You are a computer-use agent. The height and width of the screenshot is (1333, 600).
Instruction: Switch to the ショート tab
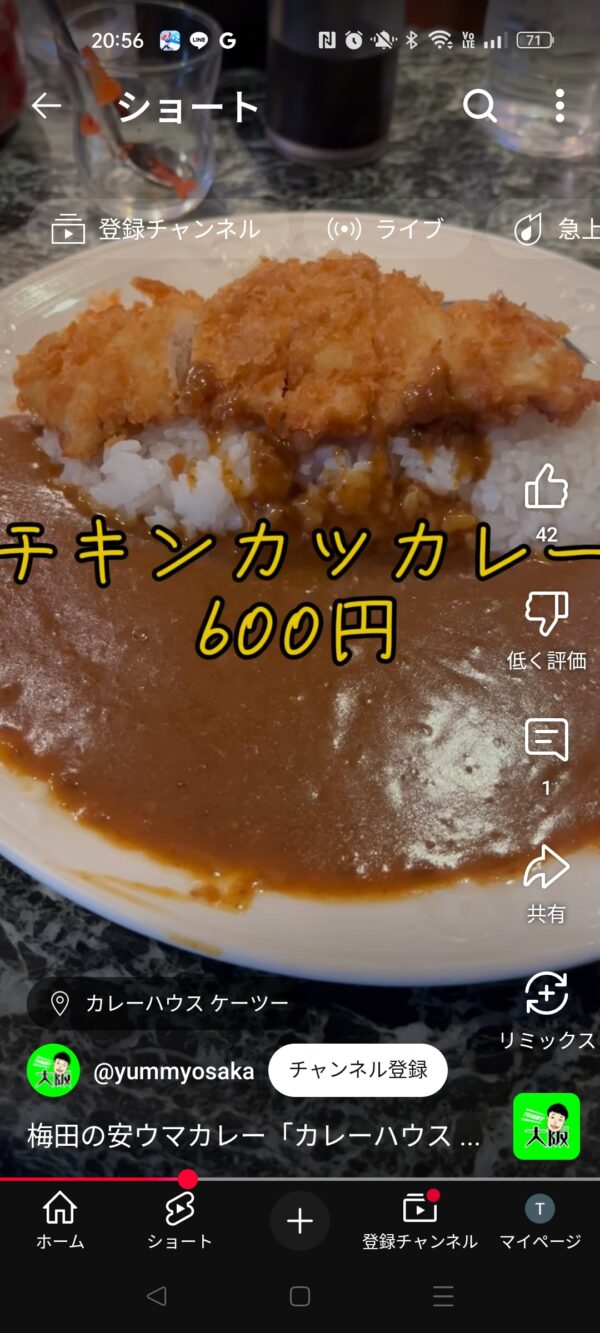(180, 1220)
